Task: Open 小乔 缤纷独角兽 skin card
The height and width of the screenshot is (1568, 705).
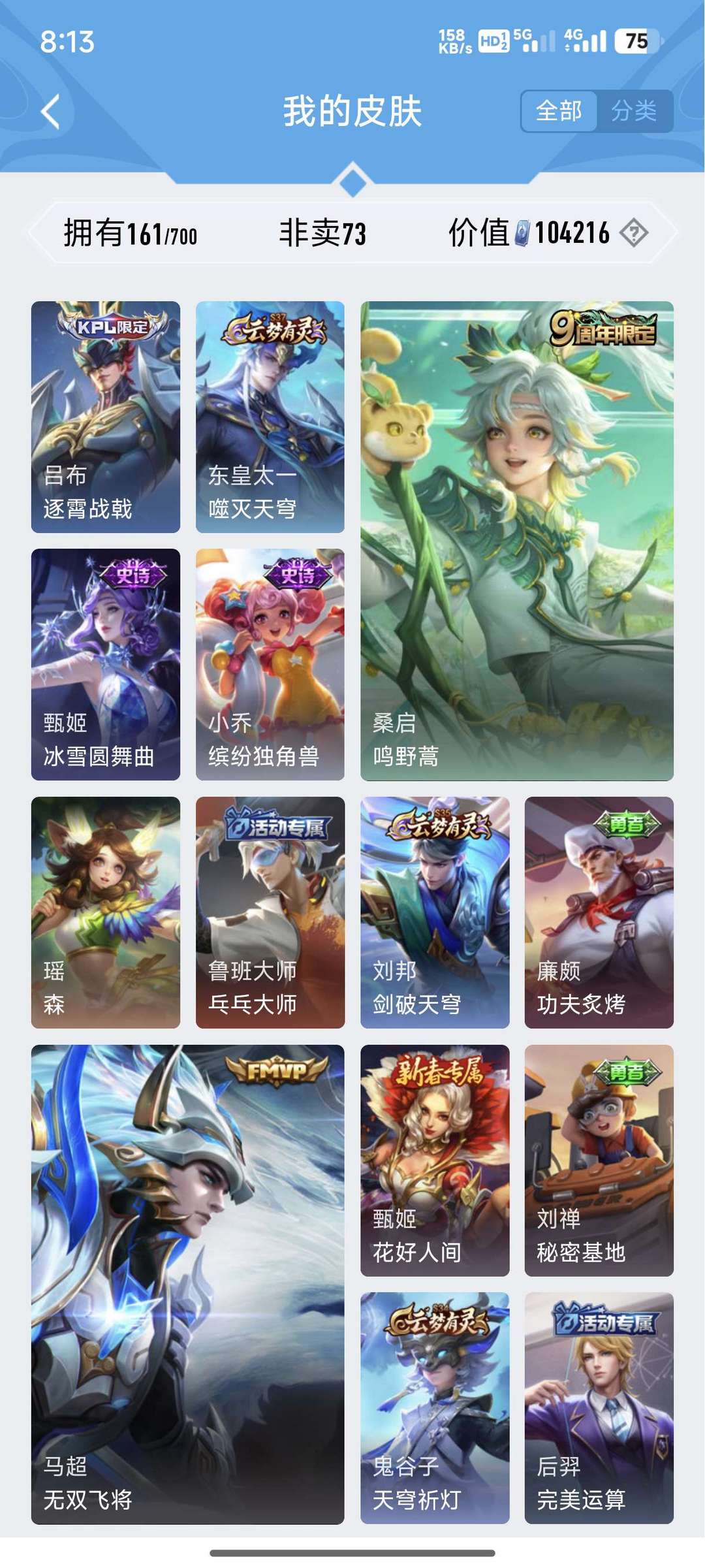Action: pyautogui.click(x=270, y=664)
